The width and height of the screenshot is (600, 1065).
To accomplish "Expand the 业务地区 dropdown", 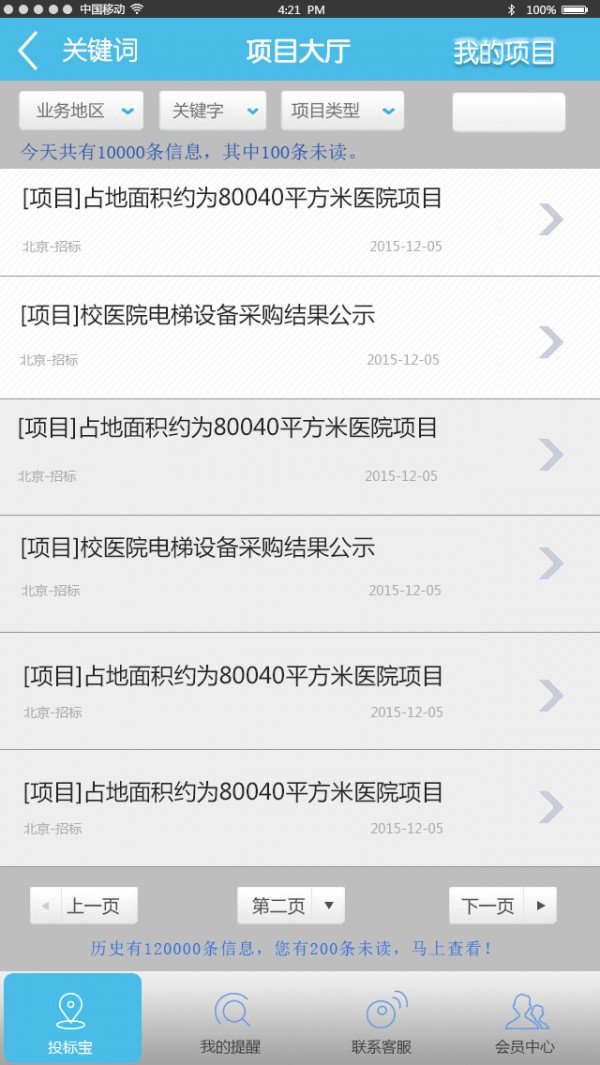I will pyautogui.click(x=81, y=111).
